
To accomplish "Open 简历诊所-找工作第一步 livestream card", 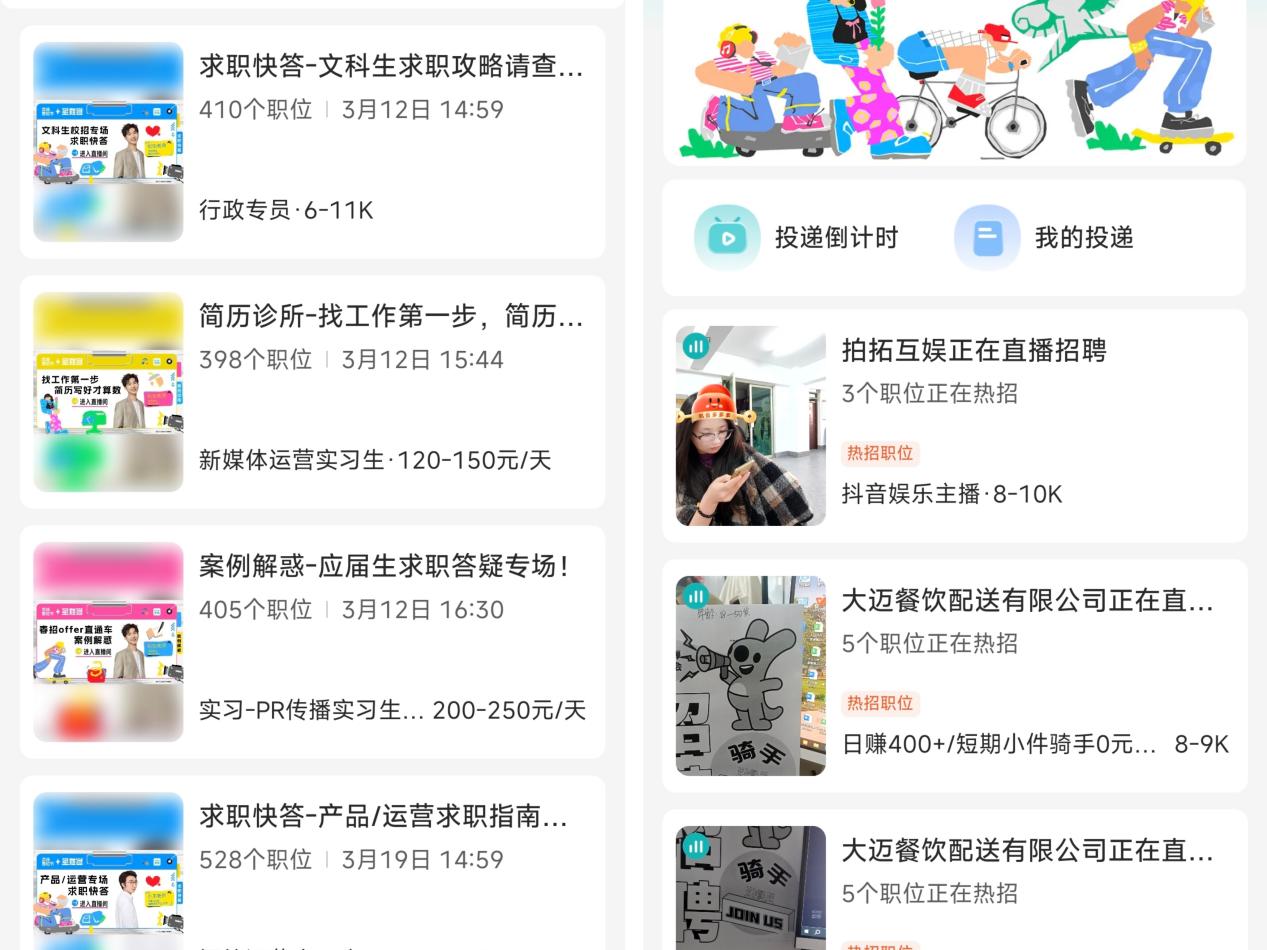I will pyautogui.click(x=312, y=392).
